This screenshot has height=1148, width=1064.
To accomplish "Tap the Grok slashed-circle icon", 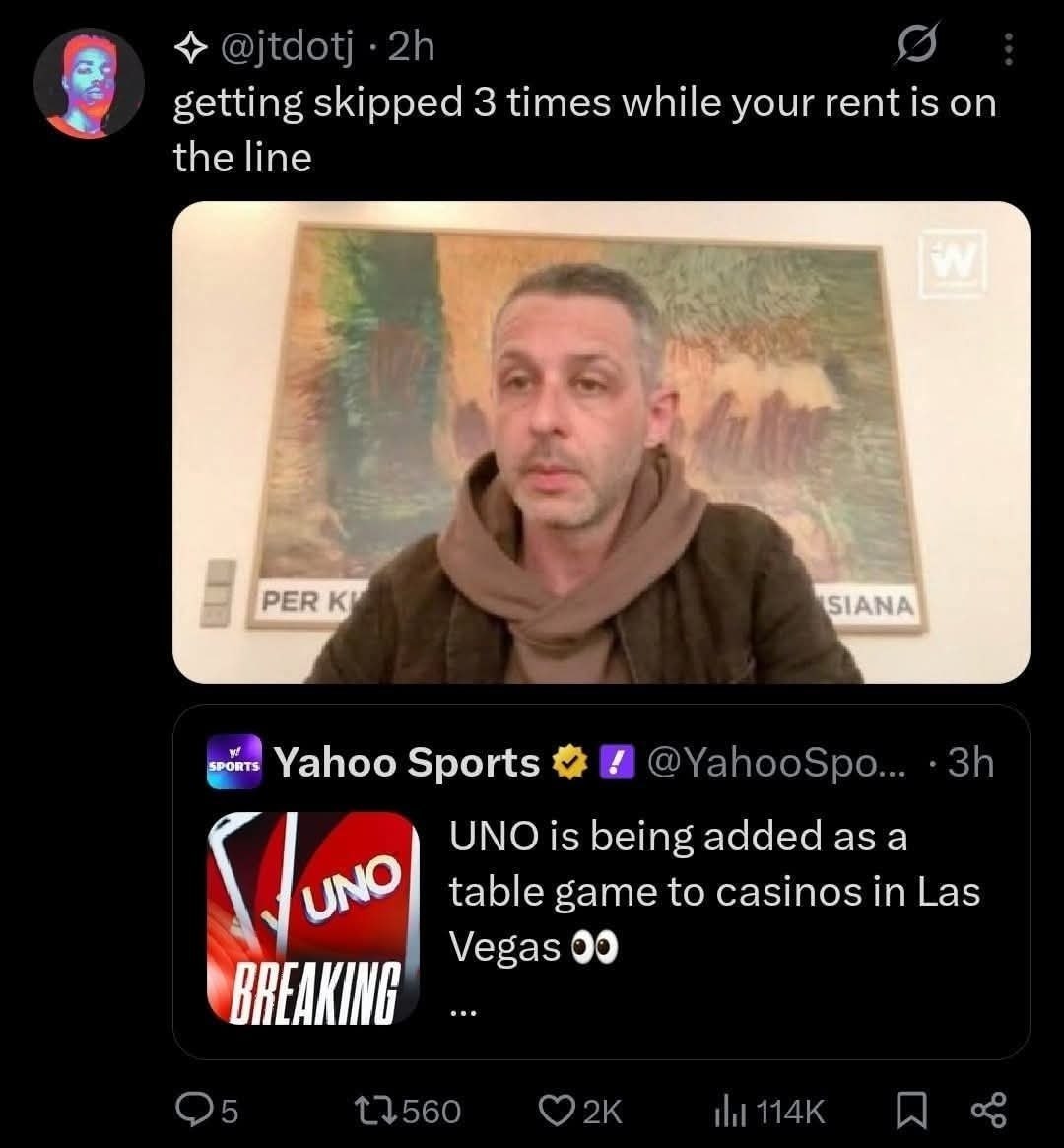I will click(915, 46).
